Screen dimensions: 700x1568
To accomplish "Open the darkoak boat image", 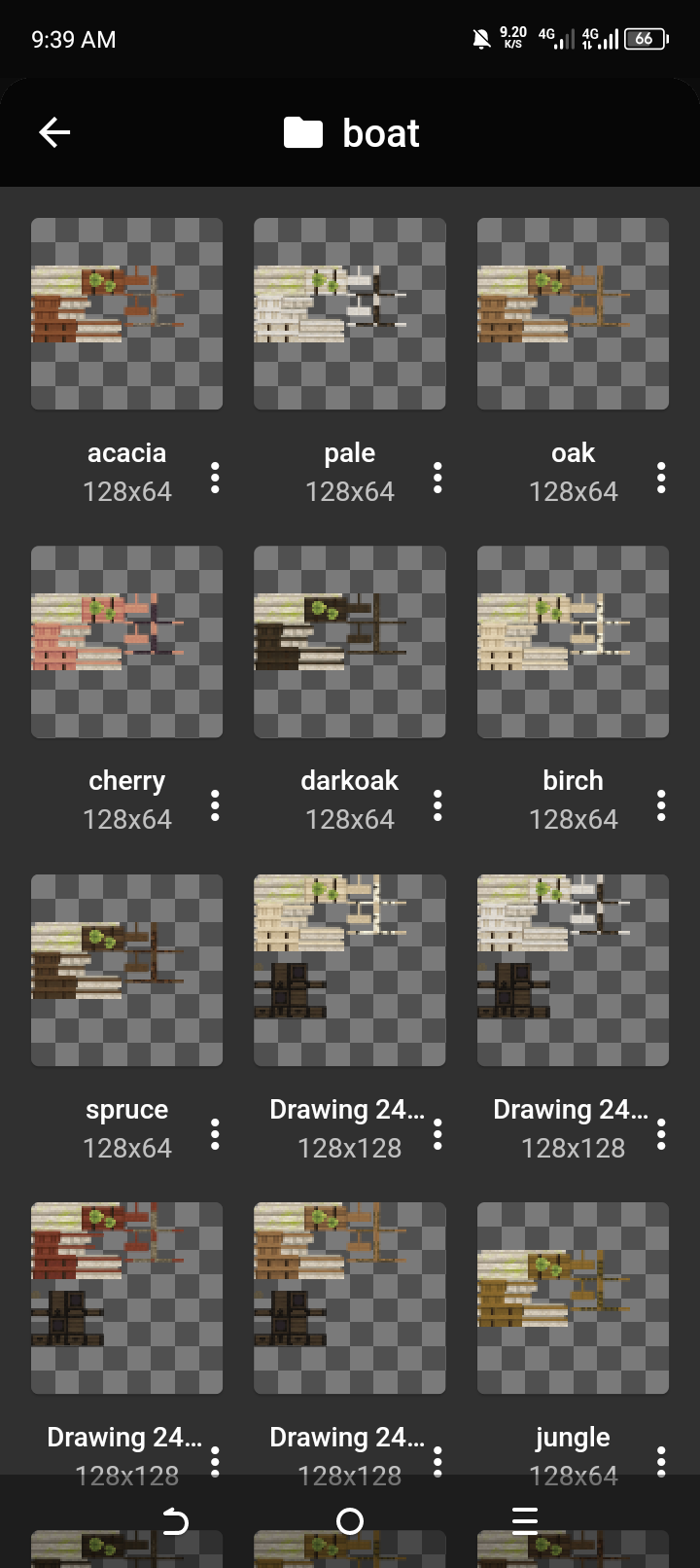I will [x=350, y=641].
